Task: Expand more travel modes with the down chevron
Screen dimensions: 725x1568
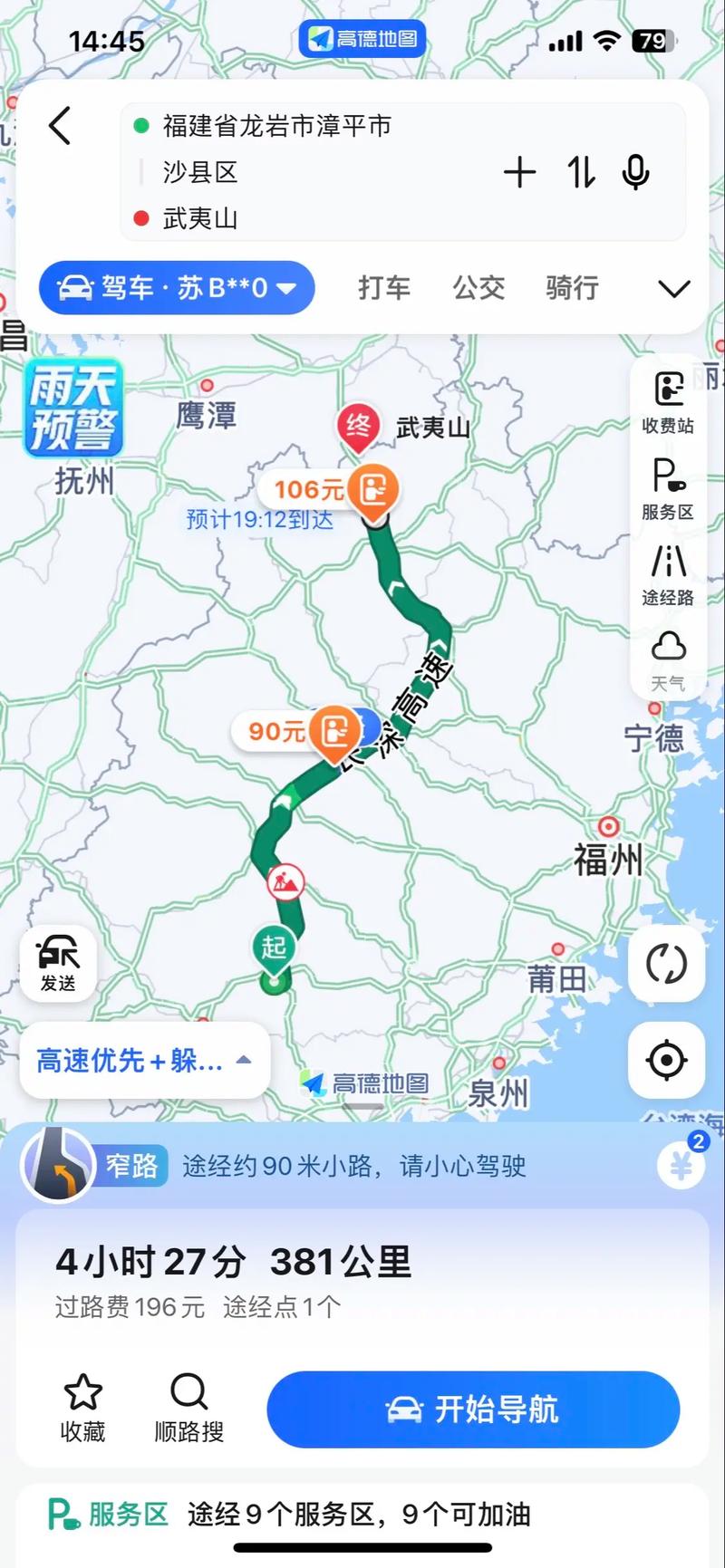Action: pos(673,288)
